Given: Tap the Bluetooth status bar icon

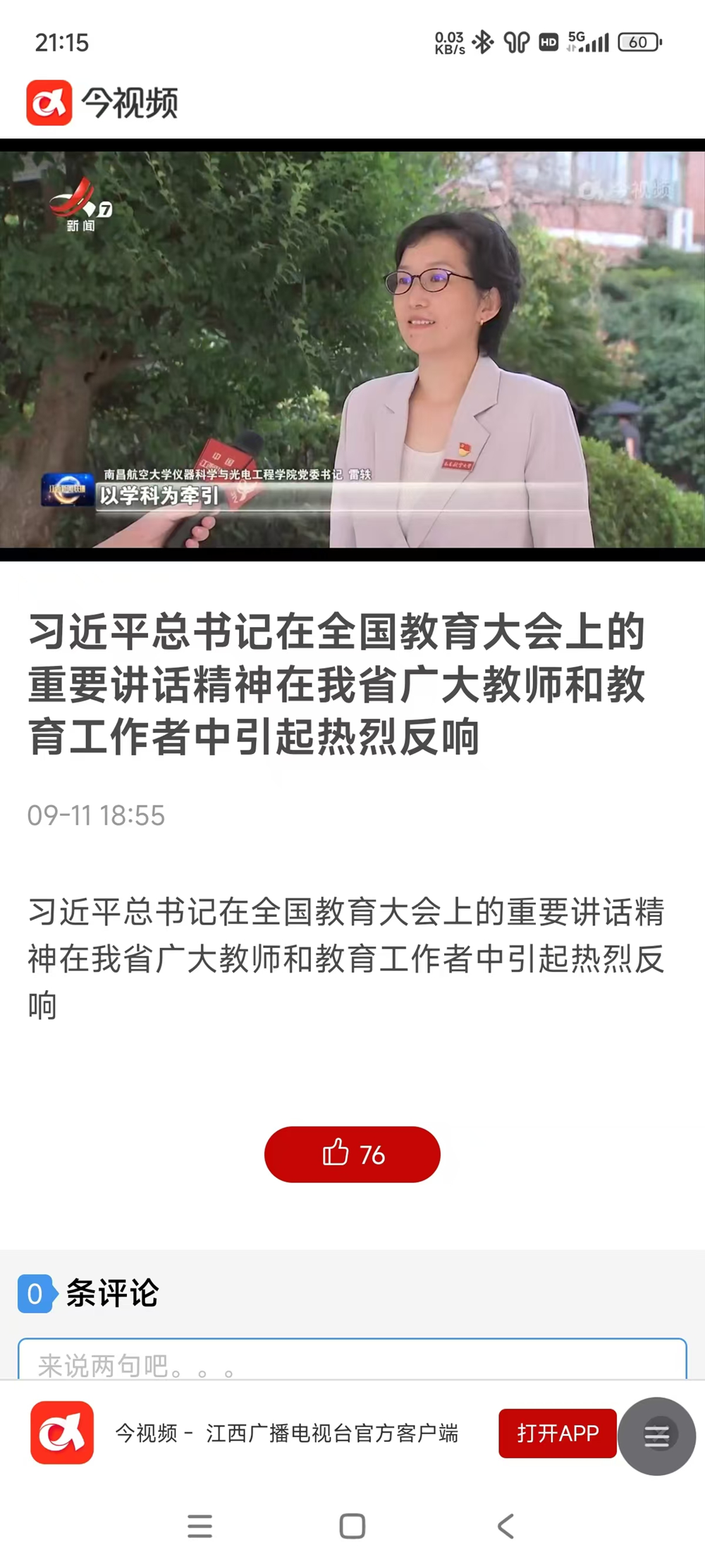Looking at the screenshot, I should click(x=484, y=40).
